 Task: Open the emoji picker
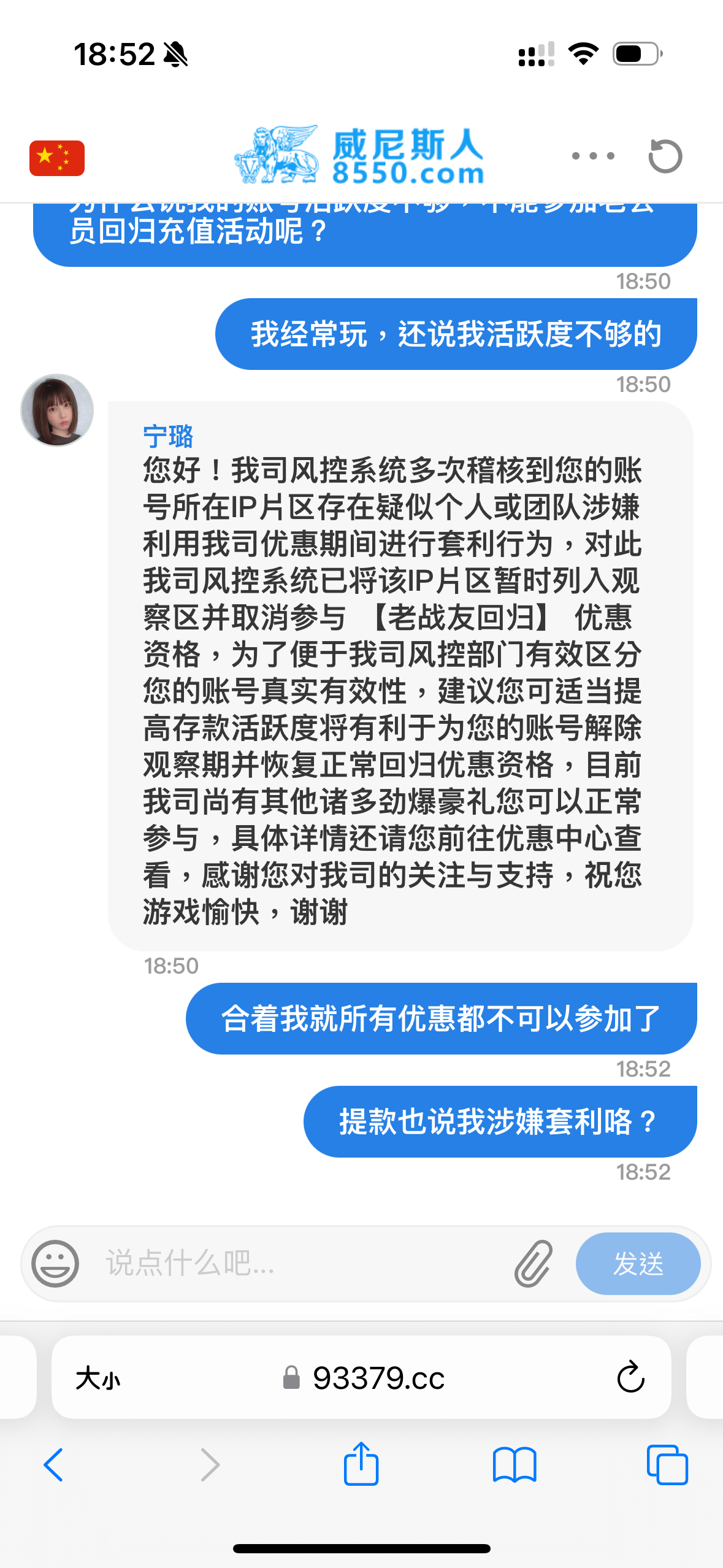coord(55,1264)
